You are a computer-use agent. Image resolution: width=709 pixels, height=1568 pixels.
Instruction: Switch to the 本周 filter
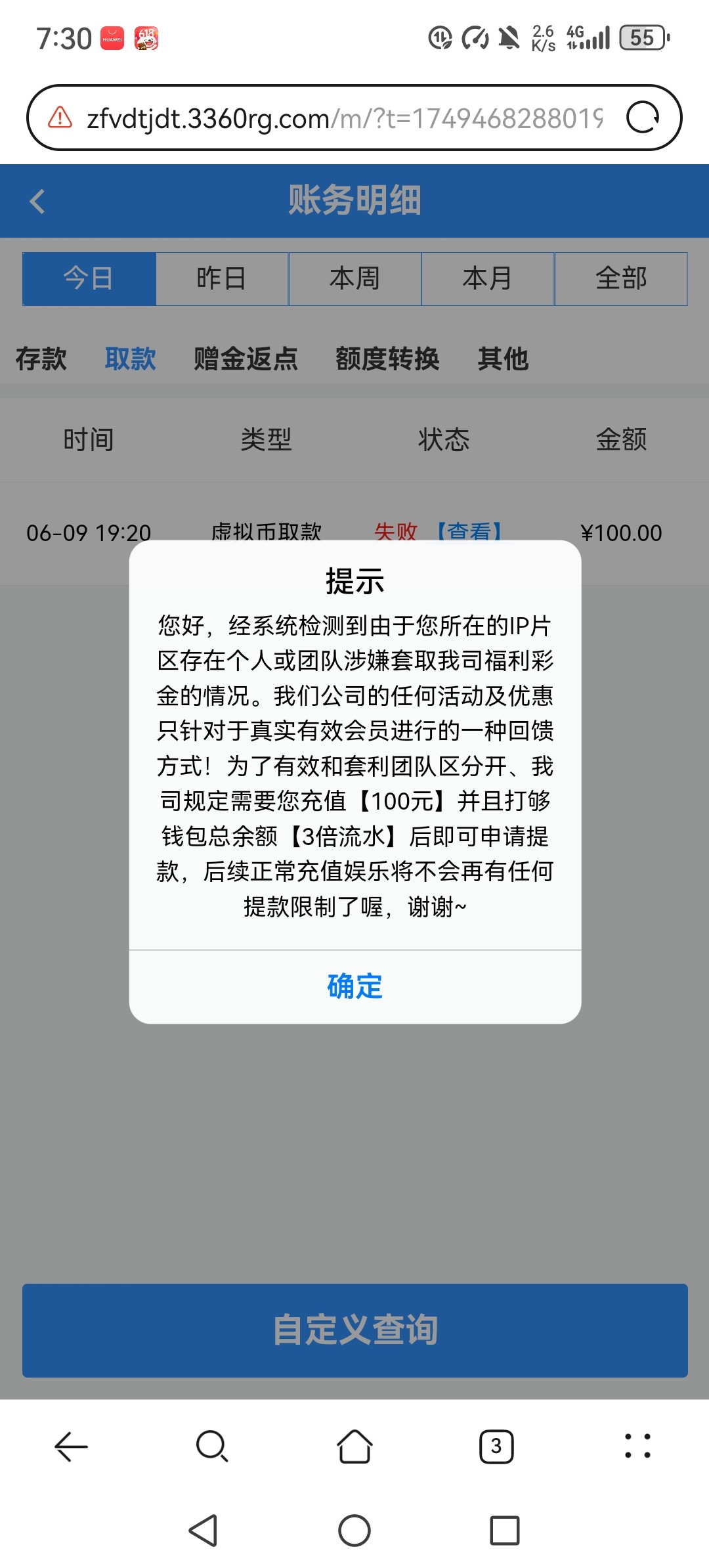[x=355, y=279]
